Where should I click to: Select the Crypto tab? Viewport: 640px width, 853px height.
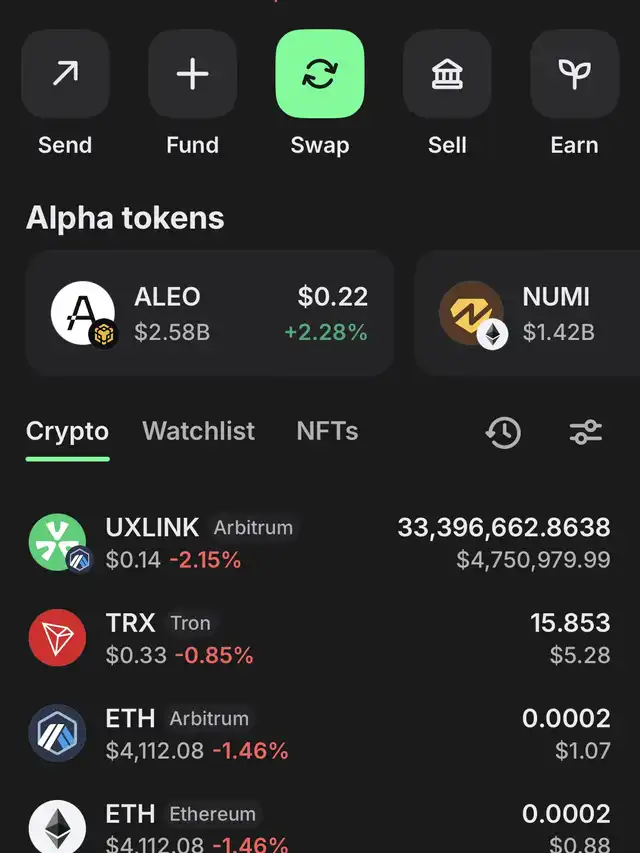tap(67, 431)
